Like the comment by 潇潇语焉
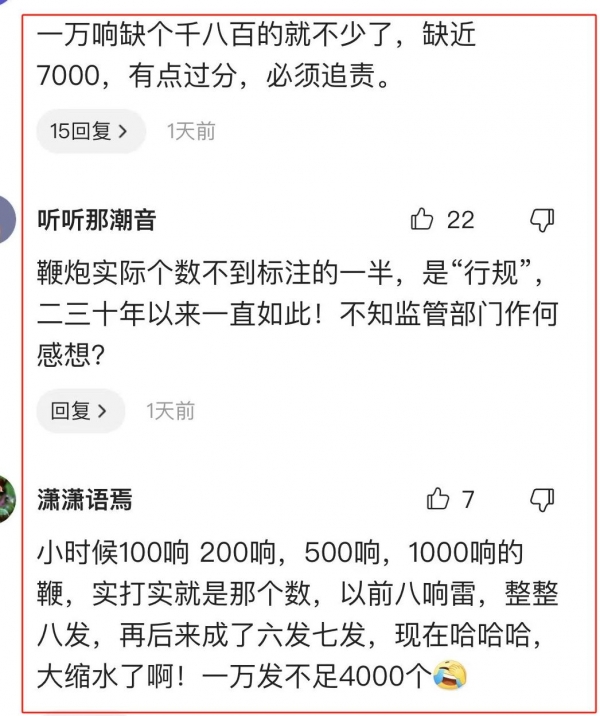 [438, 498]
